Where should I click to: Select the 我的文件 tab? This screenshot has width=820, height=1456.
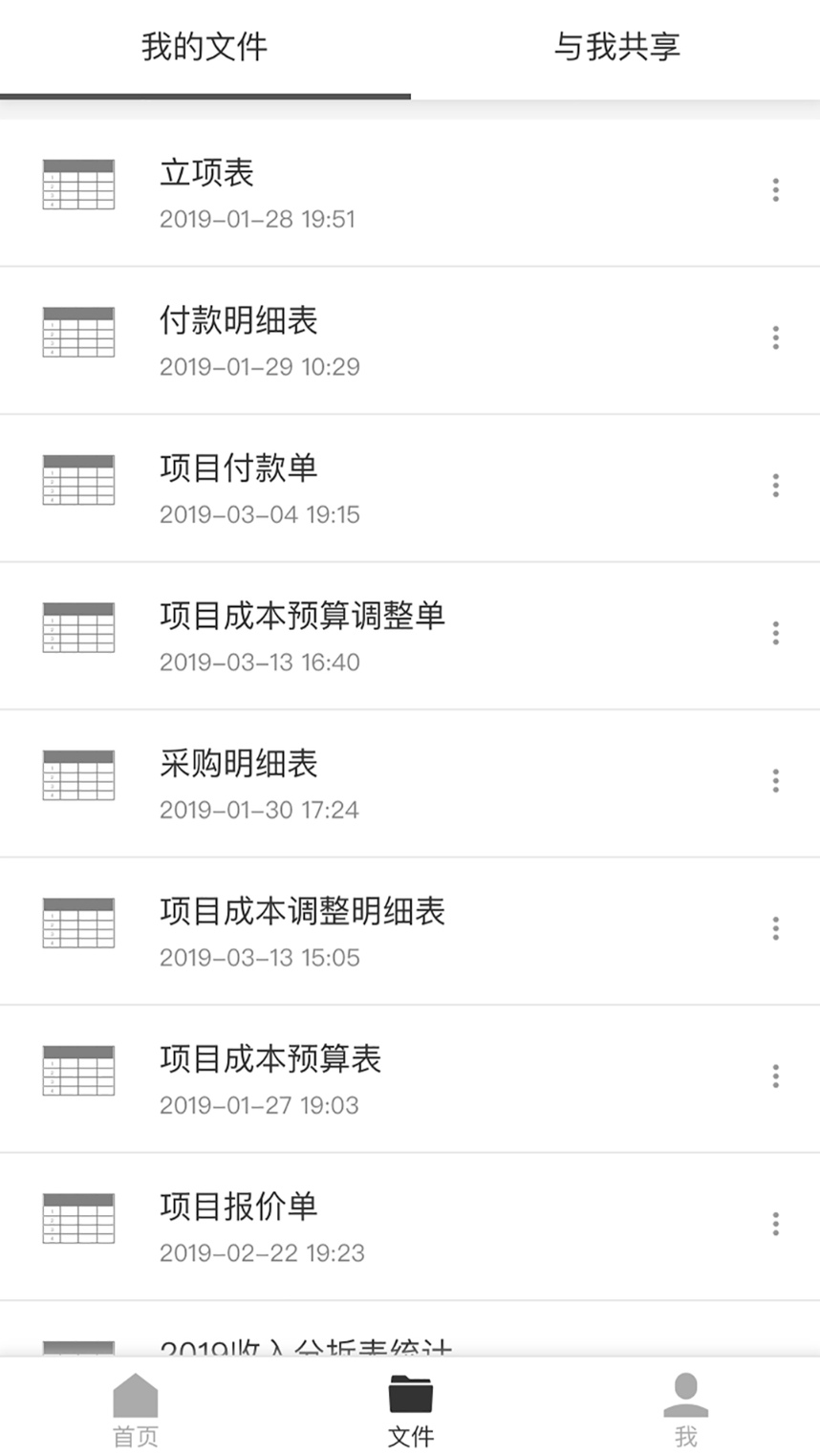click(205, 47)
